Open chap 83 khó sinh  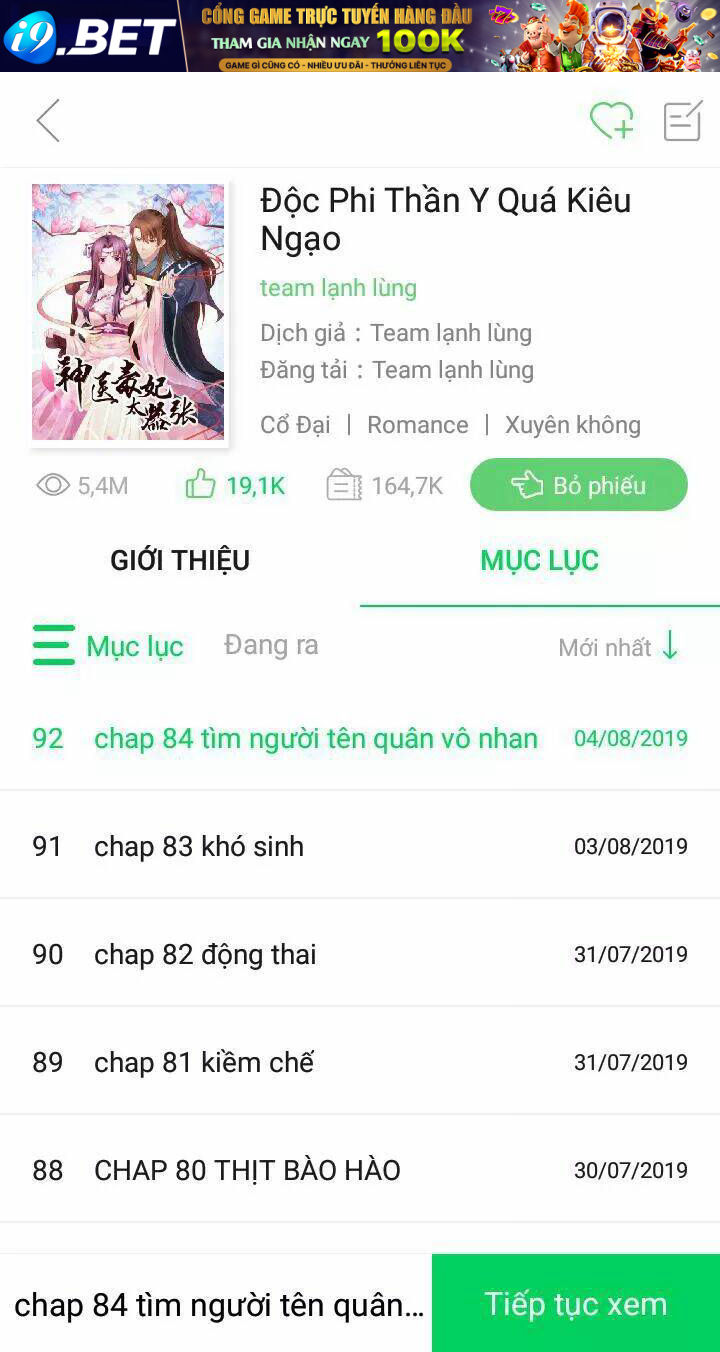click(199, 847)
